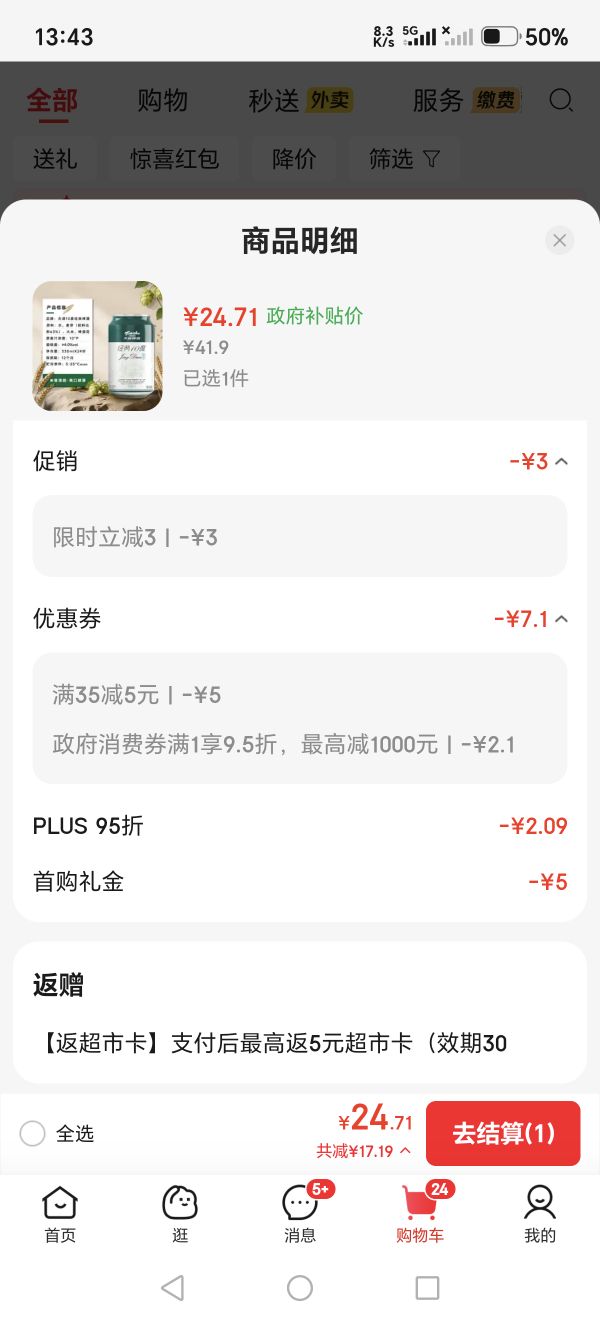Viewport: 600px width, 1320px height.
Task: Open the 我的 profile tab
Action: [x=540, y=1214]
